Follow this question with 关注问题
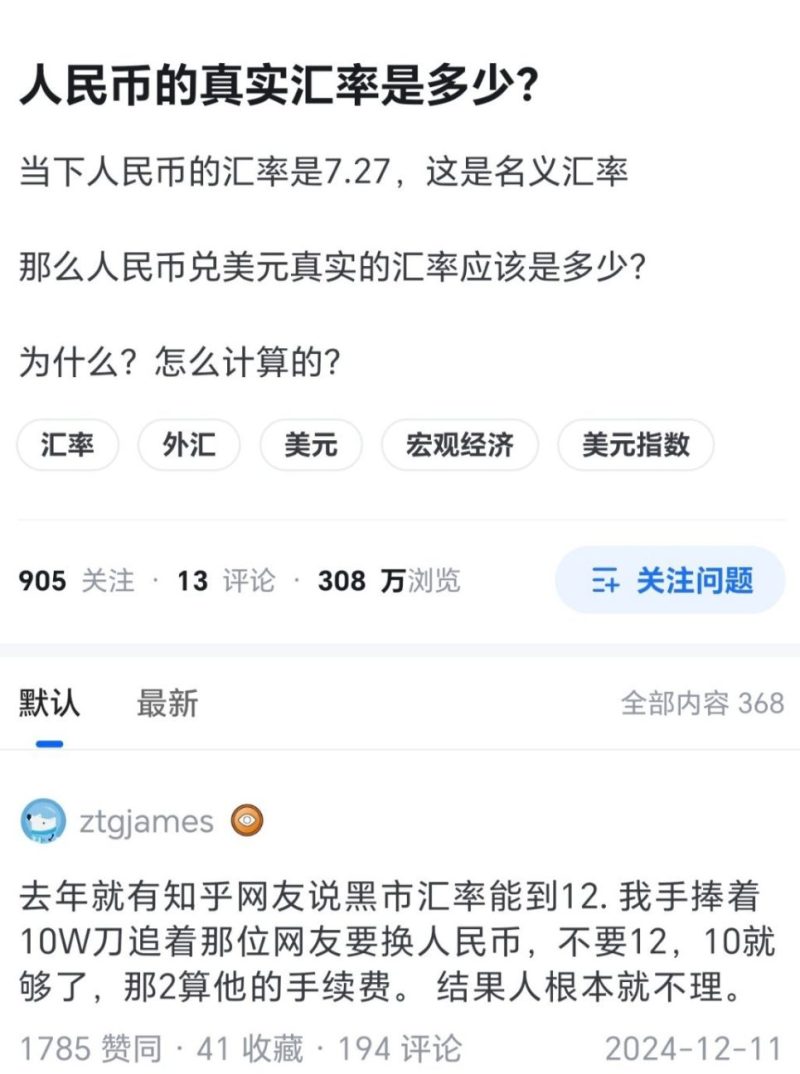 (670, 580)
